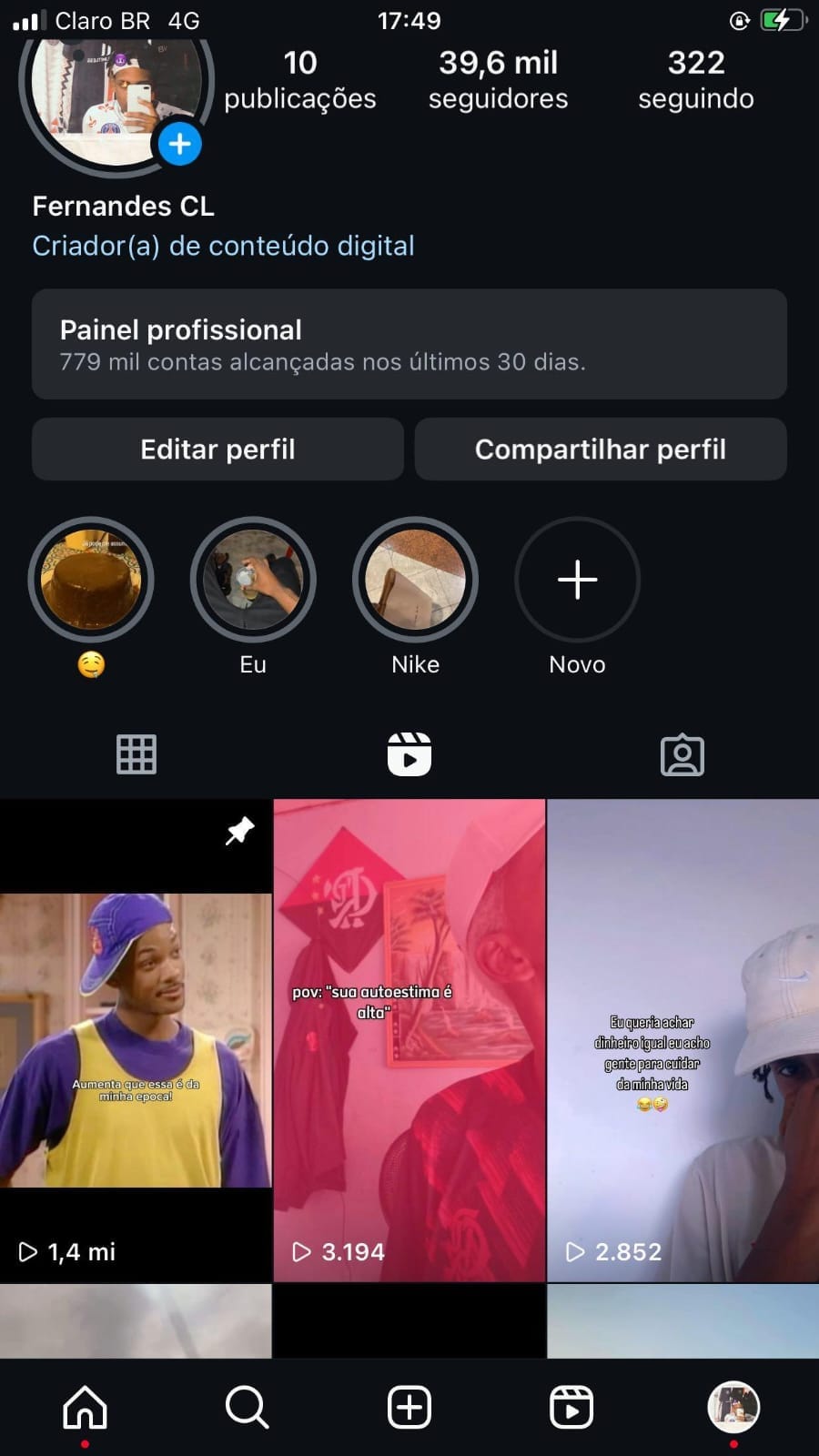Open the profile tab in the bottom bar
Viewport: 819px width, 1456px height.
click(x=733, y=1407)
